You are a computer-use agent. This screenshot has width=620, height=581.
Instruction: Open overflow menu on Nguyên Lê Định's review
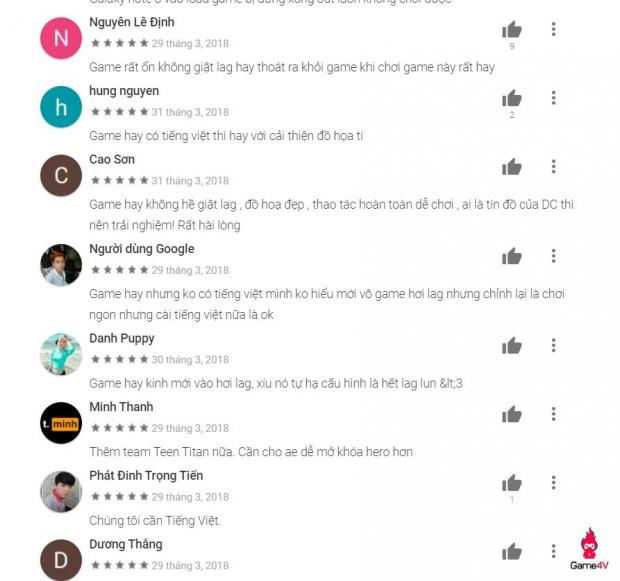click(x=554, y=30)
